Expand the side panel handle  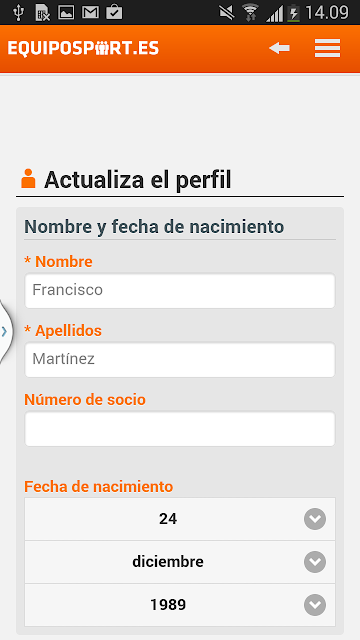[x=5, y=331]
